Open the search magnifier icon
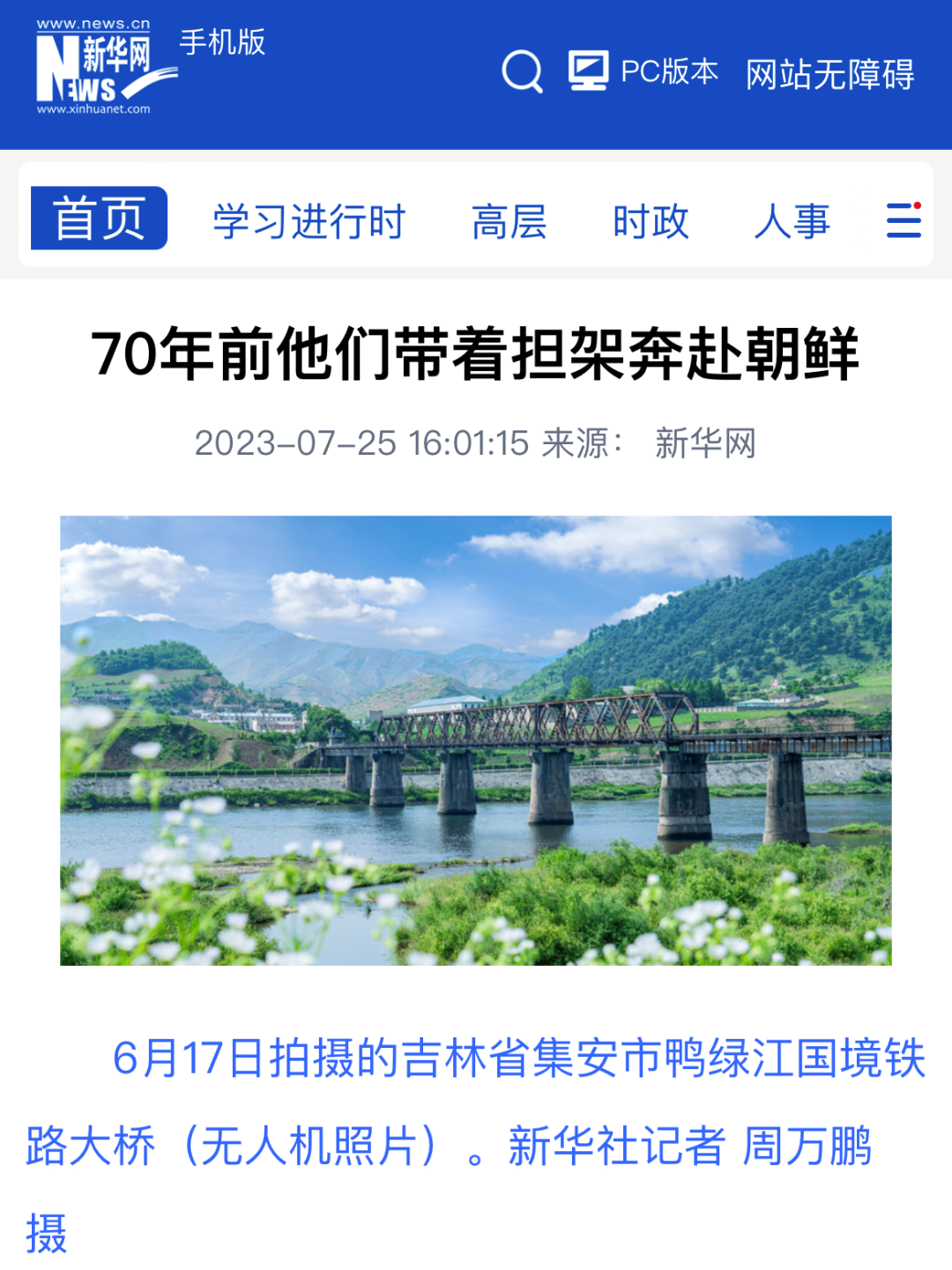952x1270 pixels. (x=522, y=71)
